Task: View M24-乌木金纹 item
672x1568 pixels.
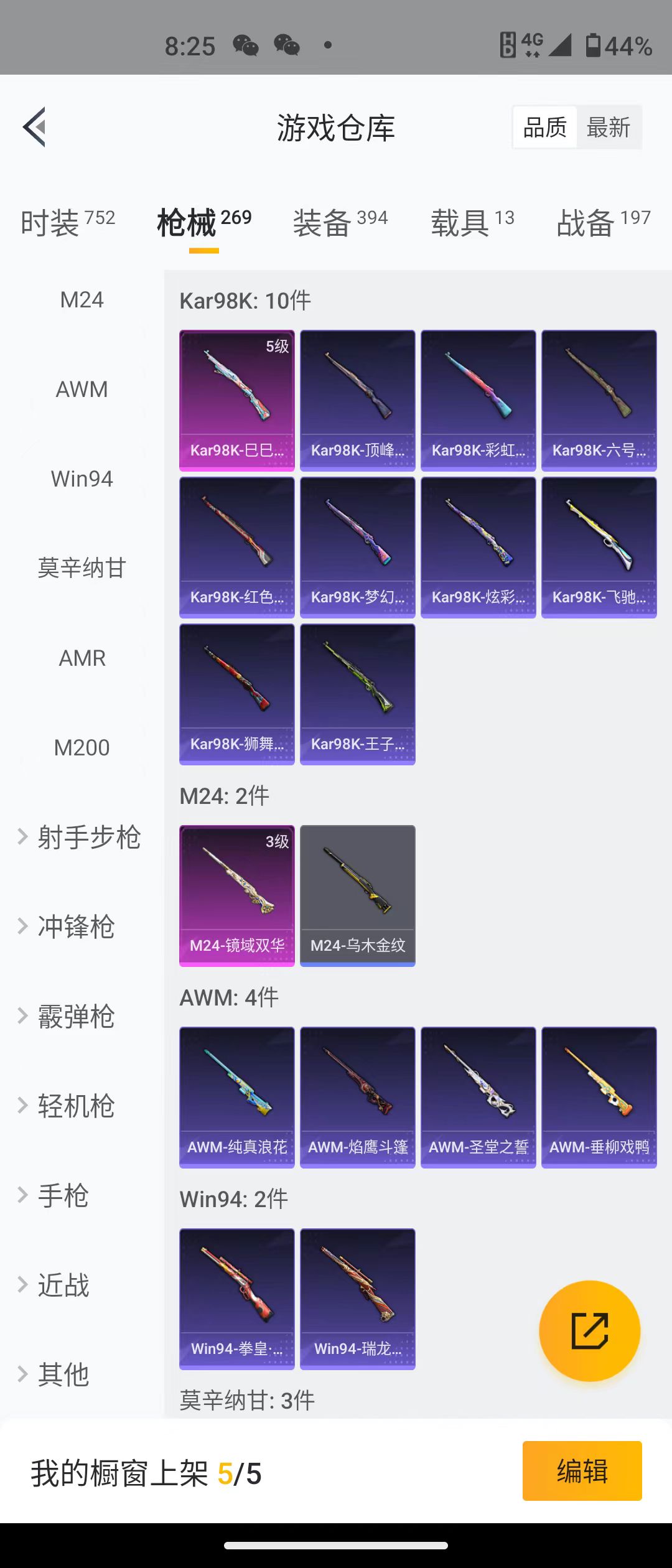Action: tap(357, 895)
